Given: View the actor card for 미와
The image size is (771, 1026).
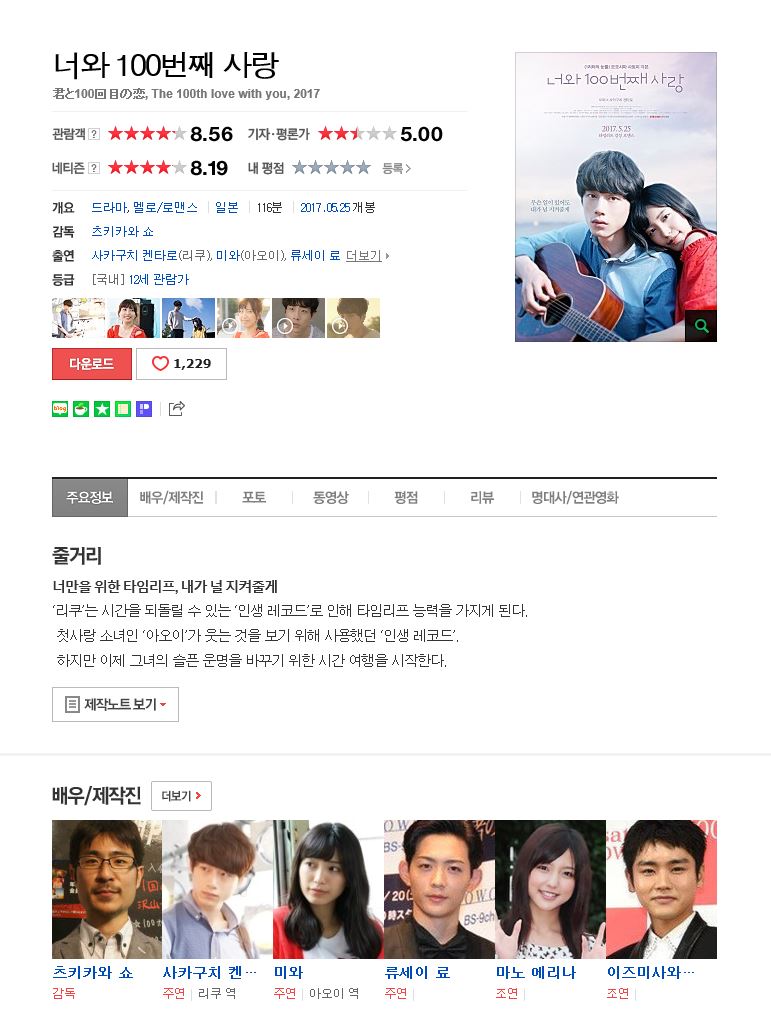Looking at the screenshot, I should pyautogui.click(x=327, y=890).
